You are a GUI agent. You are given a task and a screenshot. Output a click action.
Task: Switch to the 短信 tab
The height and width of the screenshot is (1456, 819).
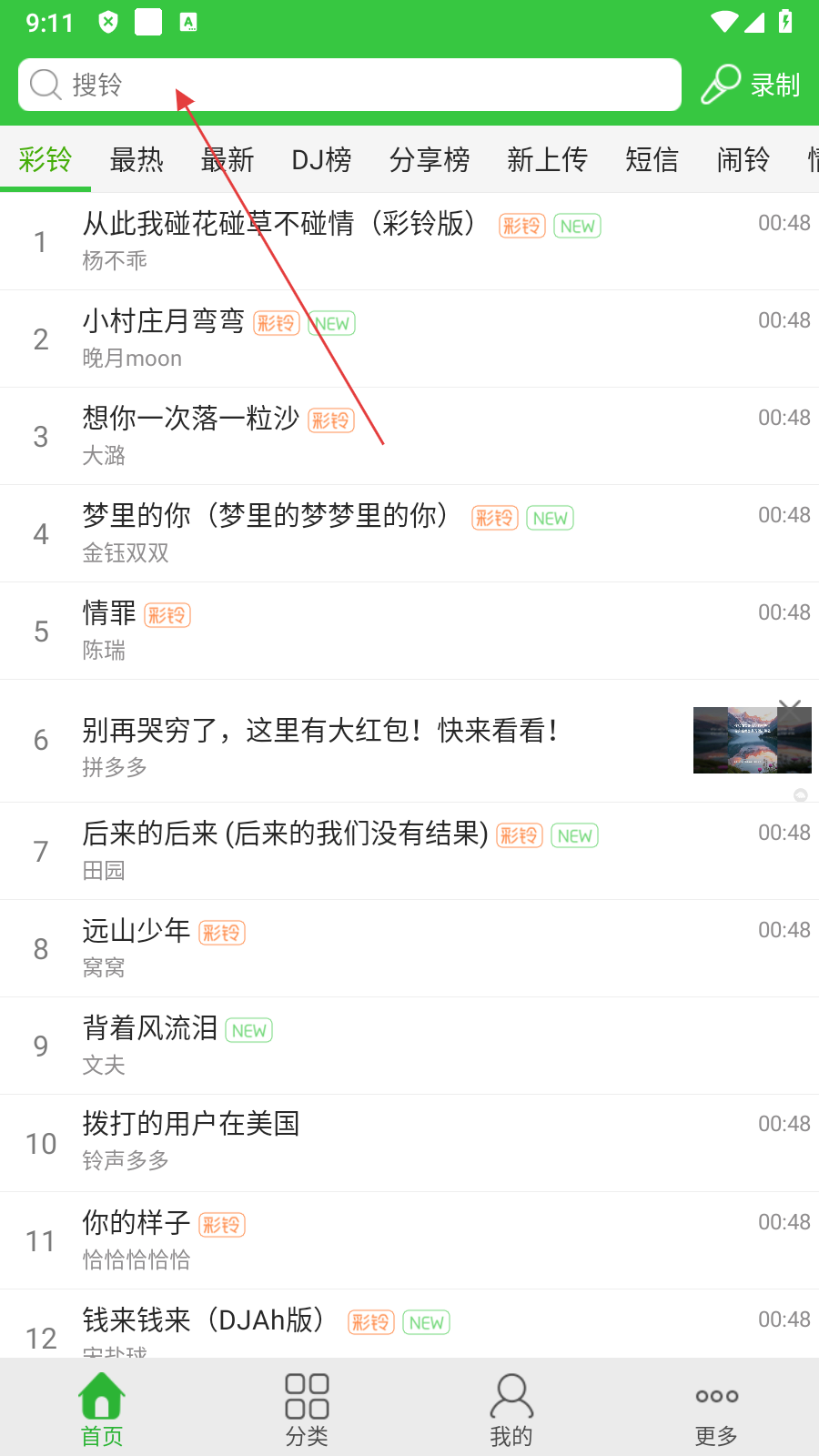point(652,160)
